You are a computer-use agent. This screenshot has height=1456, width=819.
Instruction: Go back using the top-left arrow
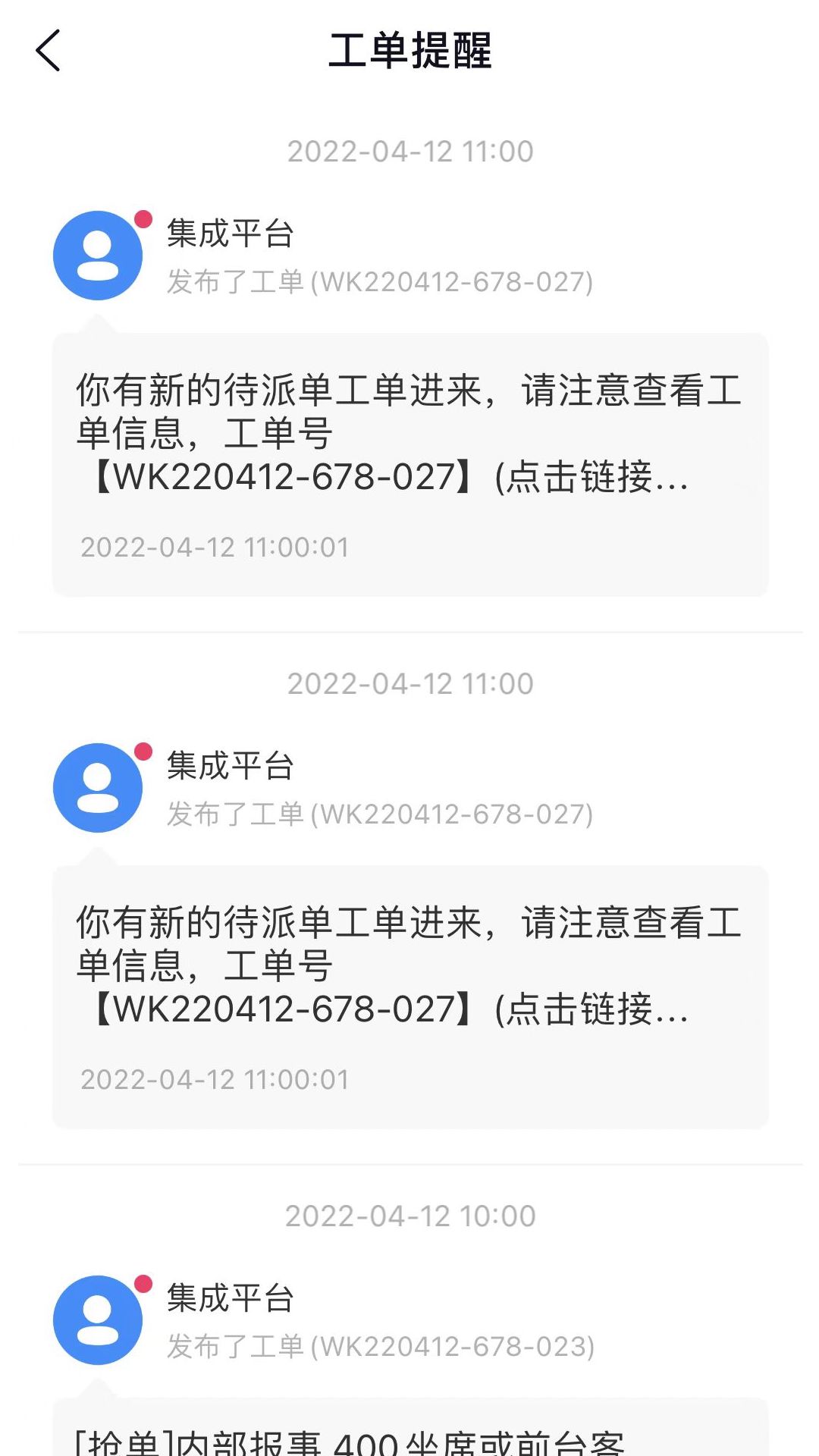(48, 51)
